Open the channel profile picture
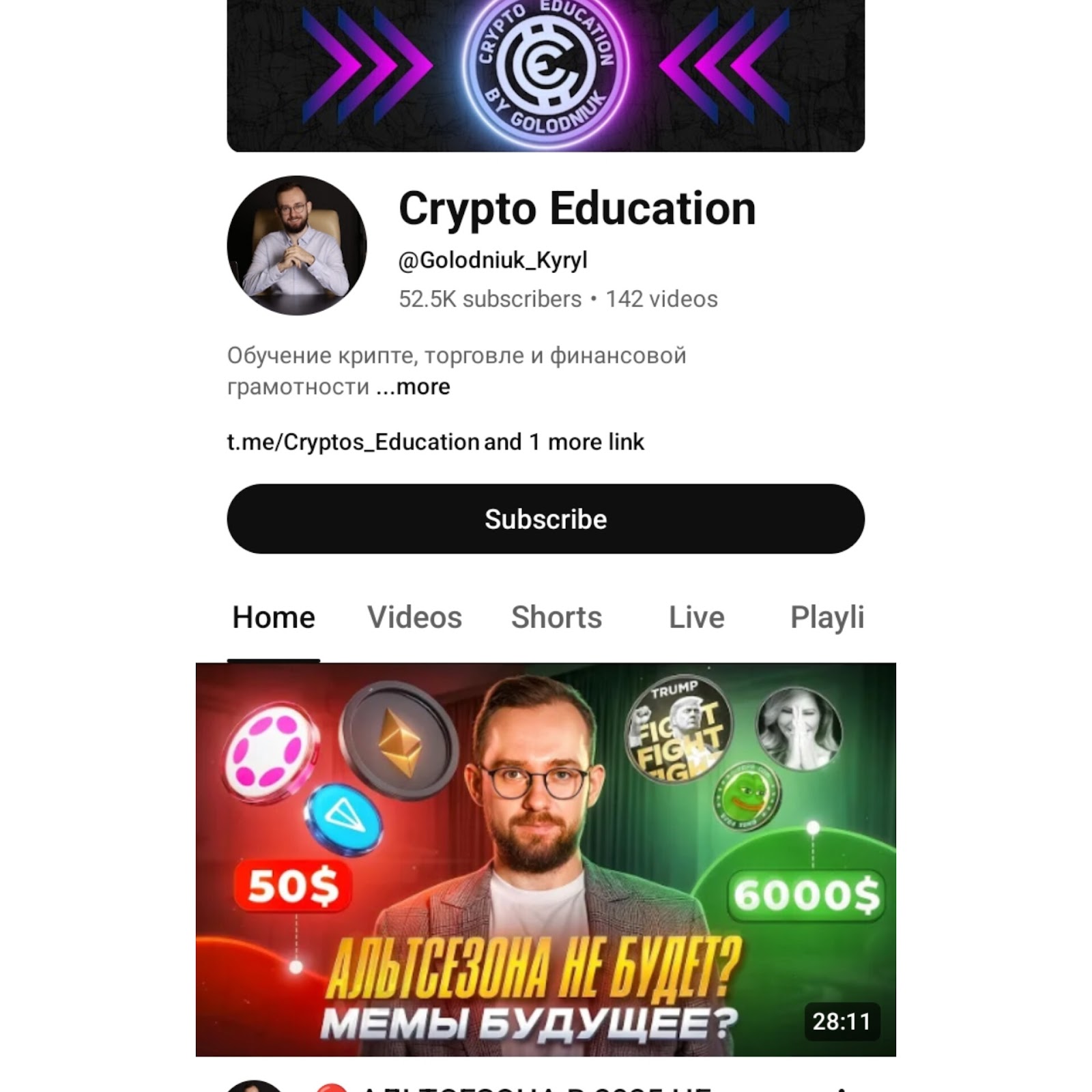 click(x=297, y=245)
